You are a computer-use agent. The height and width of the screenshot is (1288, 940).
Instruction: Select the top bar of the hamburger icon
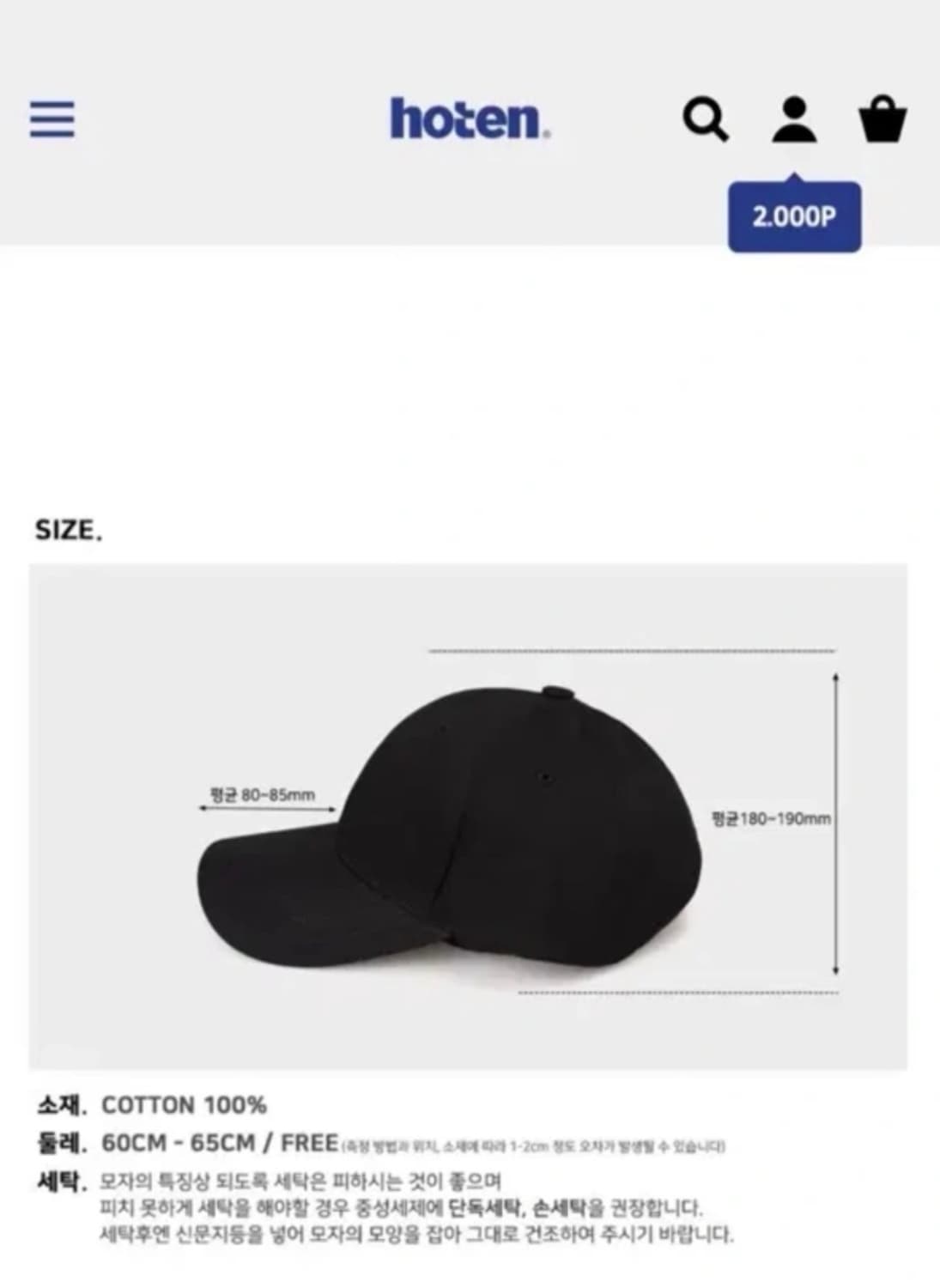click(53, 105)
